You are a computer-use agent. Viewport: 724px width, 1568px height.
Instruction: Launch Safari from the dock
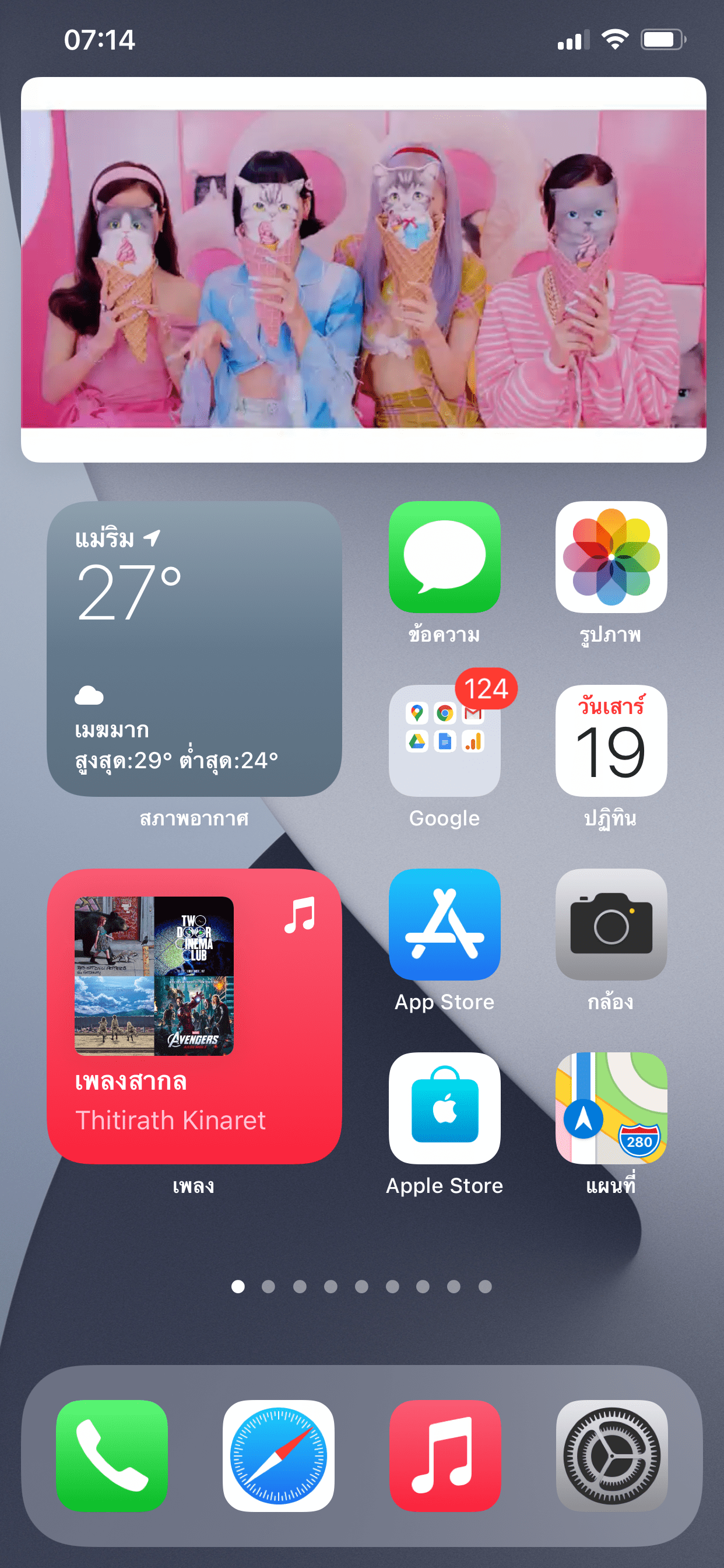pos(278,1455)
